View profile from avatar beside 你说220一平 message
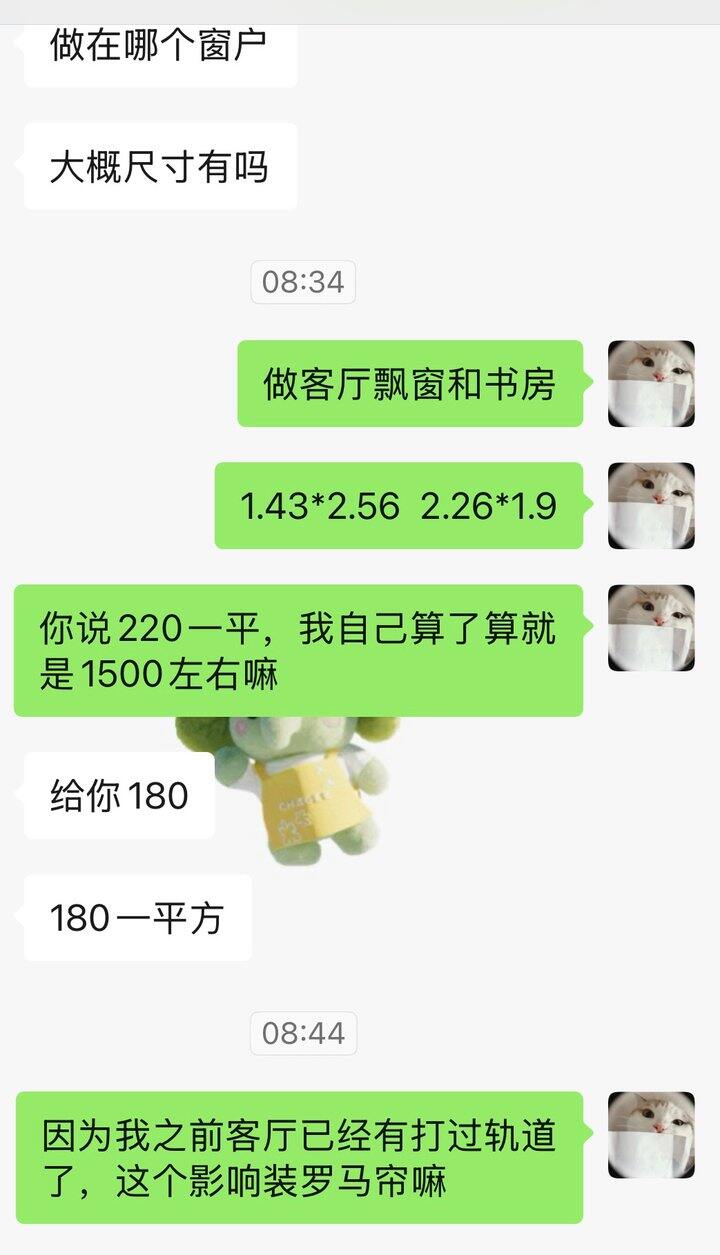This screenshot has width=720, height=1255. pos(651,627)
